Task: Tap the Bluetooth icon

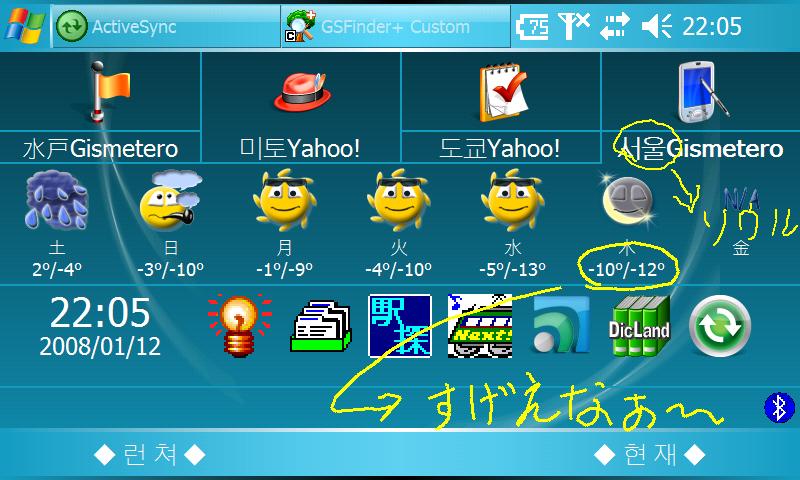Action: point(778,406)
